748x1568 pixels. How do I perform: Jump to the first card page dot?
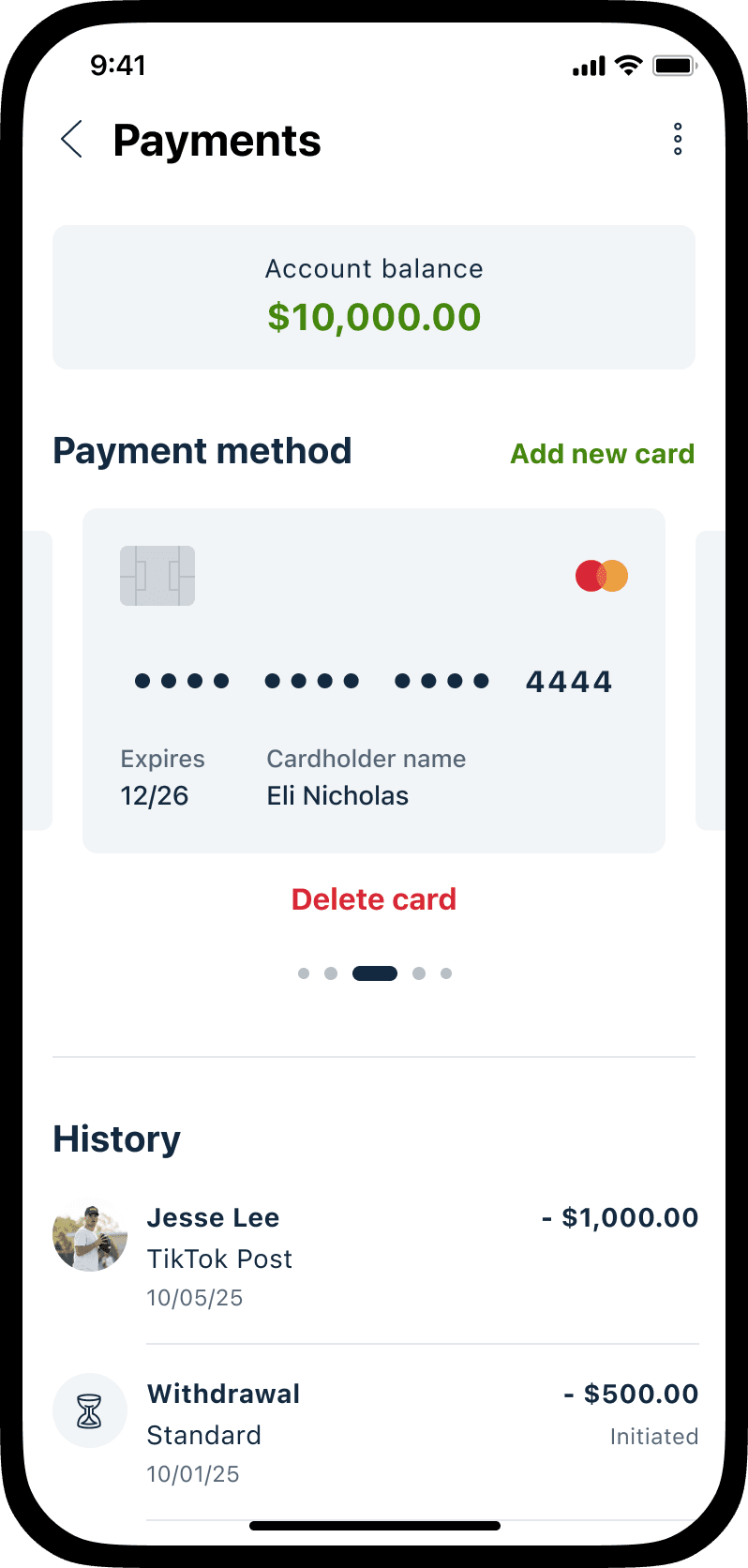304,973
